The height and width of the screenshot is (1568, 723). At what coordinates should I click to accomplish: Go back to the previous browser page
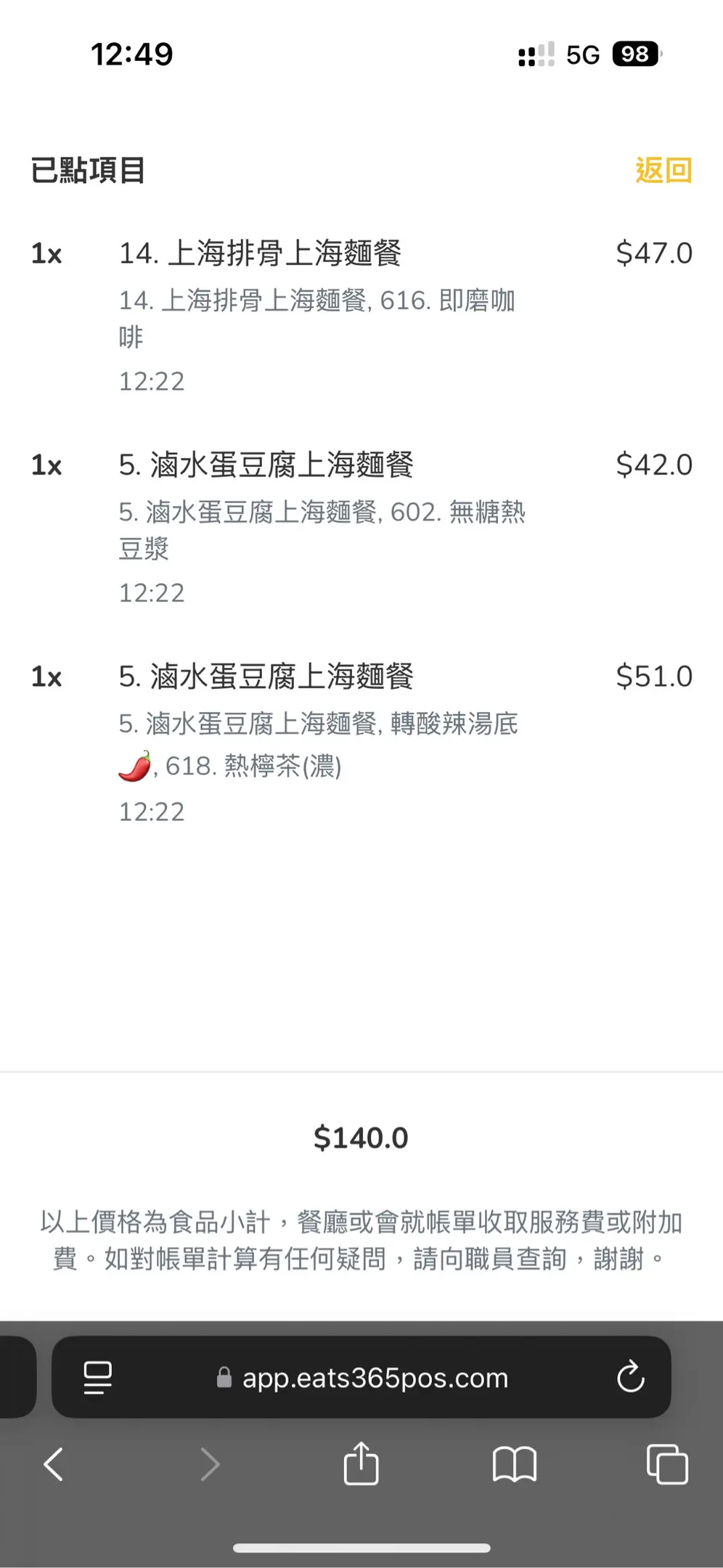pyautogui.click(x=54, y=1464)
